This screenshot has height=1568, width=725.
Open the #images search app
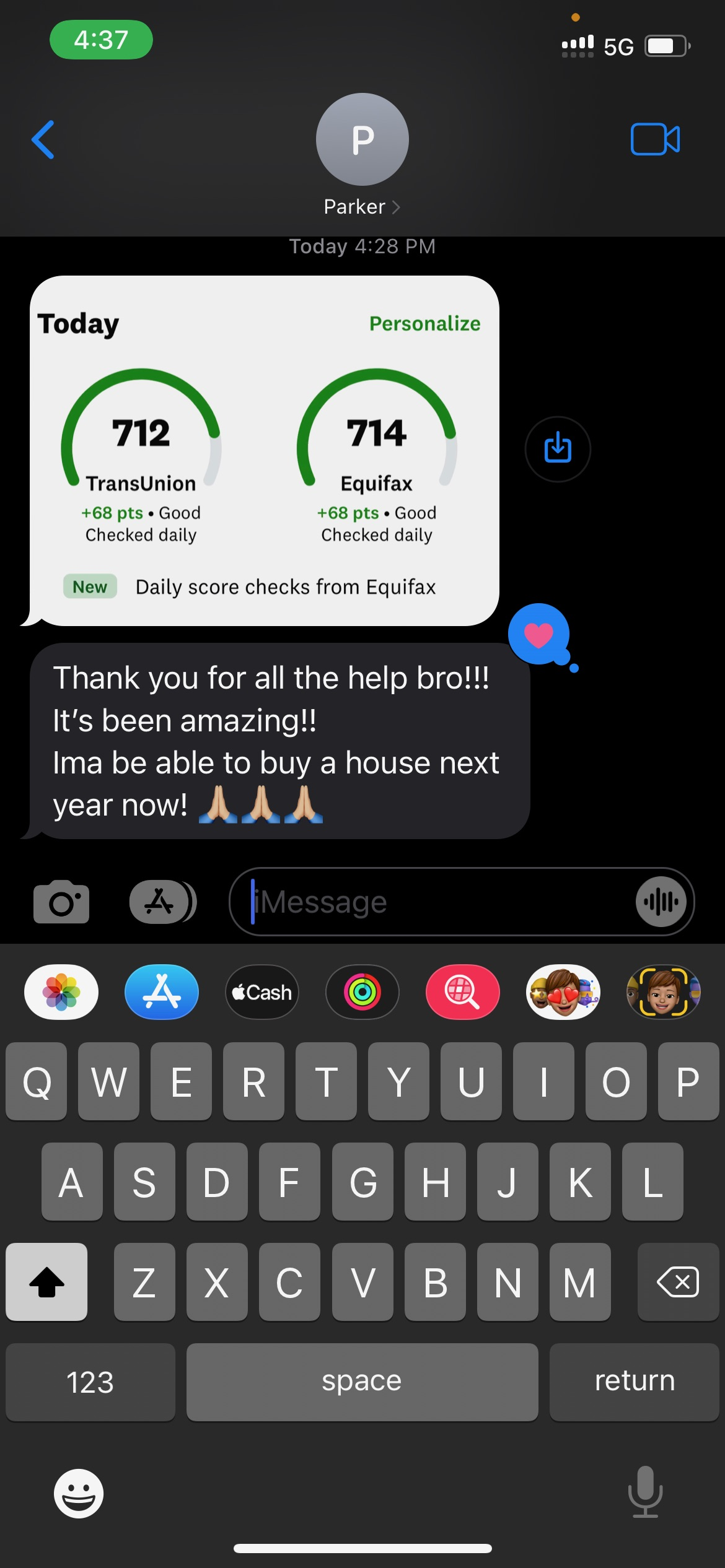coord(462,991)
